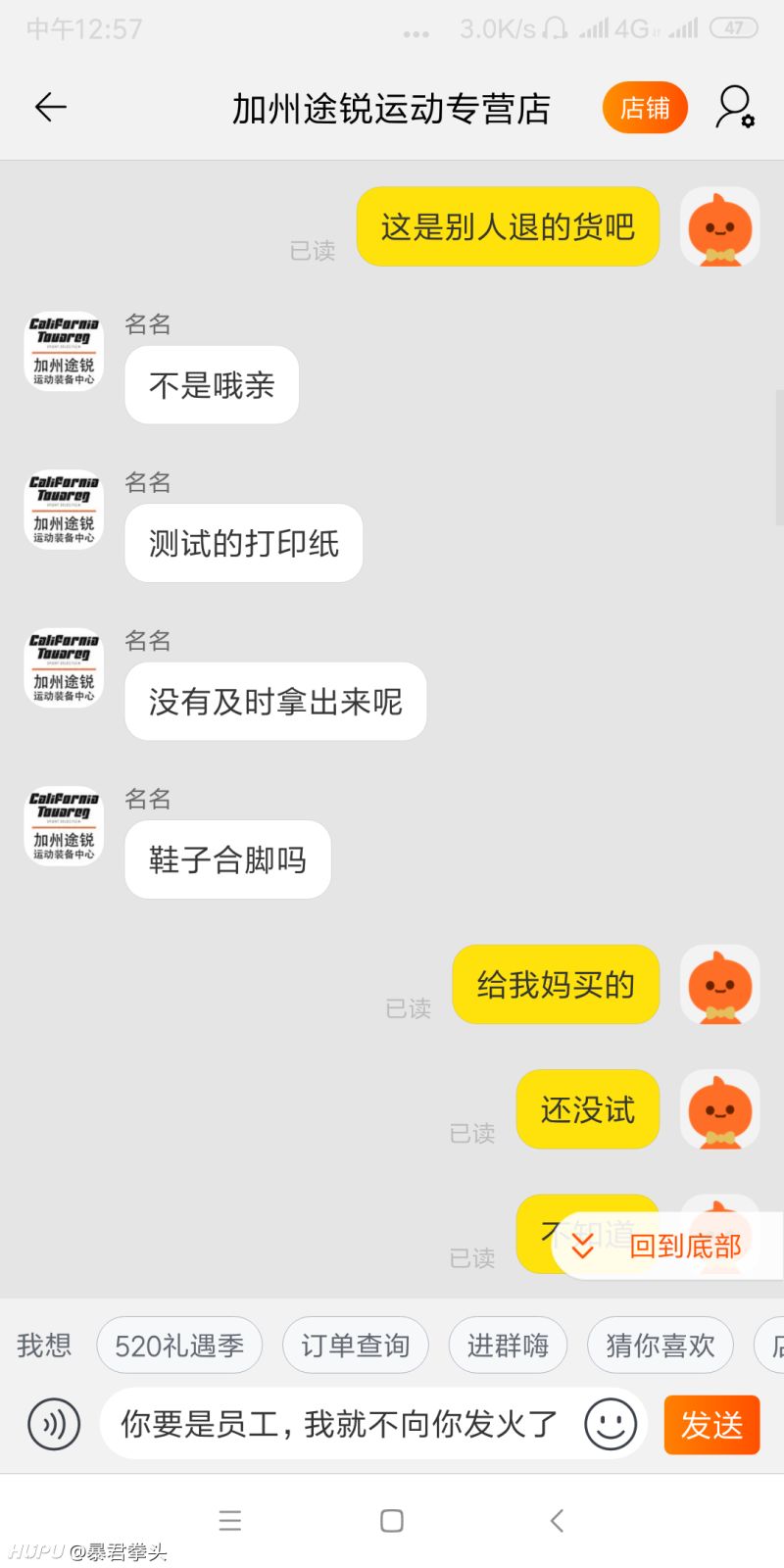Open the 猜你喜欢 suggestion chip

(x=660, y=1346)
